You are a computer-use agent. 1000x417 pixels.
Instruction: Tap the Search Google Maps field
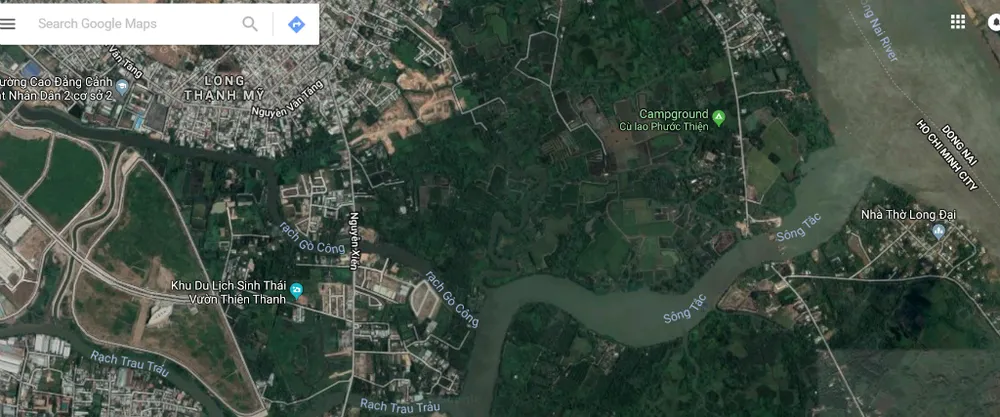pos(130,24)
